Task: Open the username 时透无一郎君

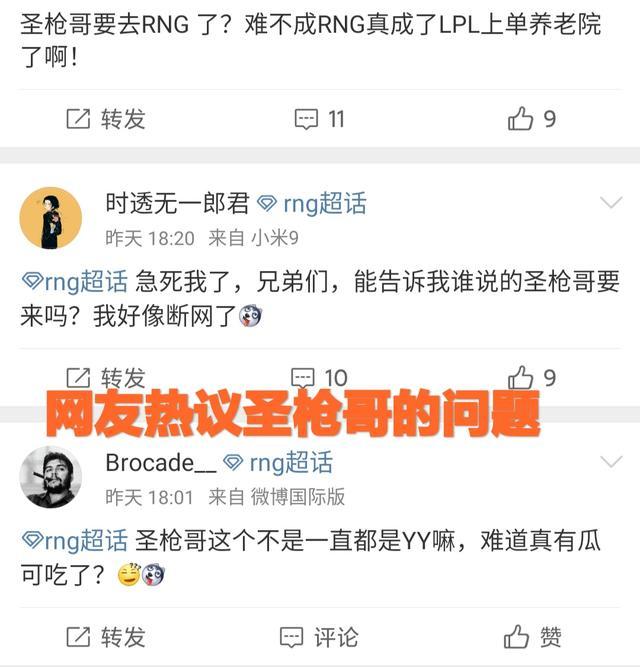Action: point(177,204)
